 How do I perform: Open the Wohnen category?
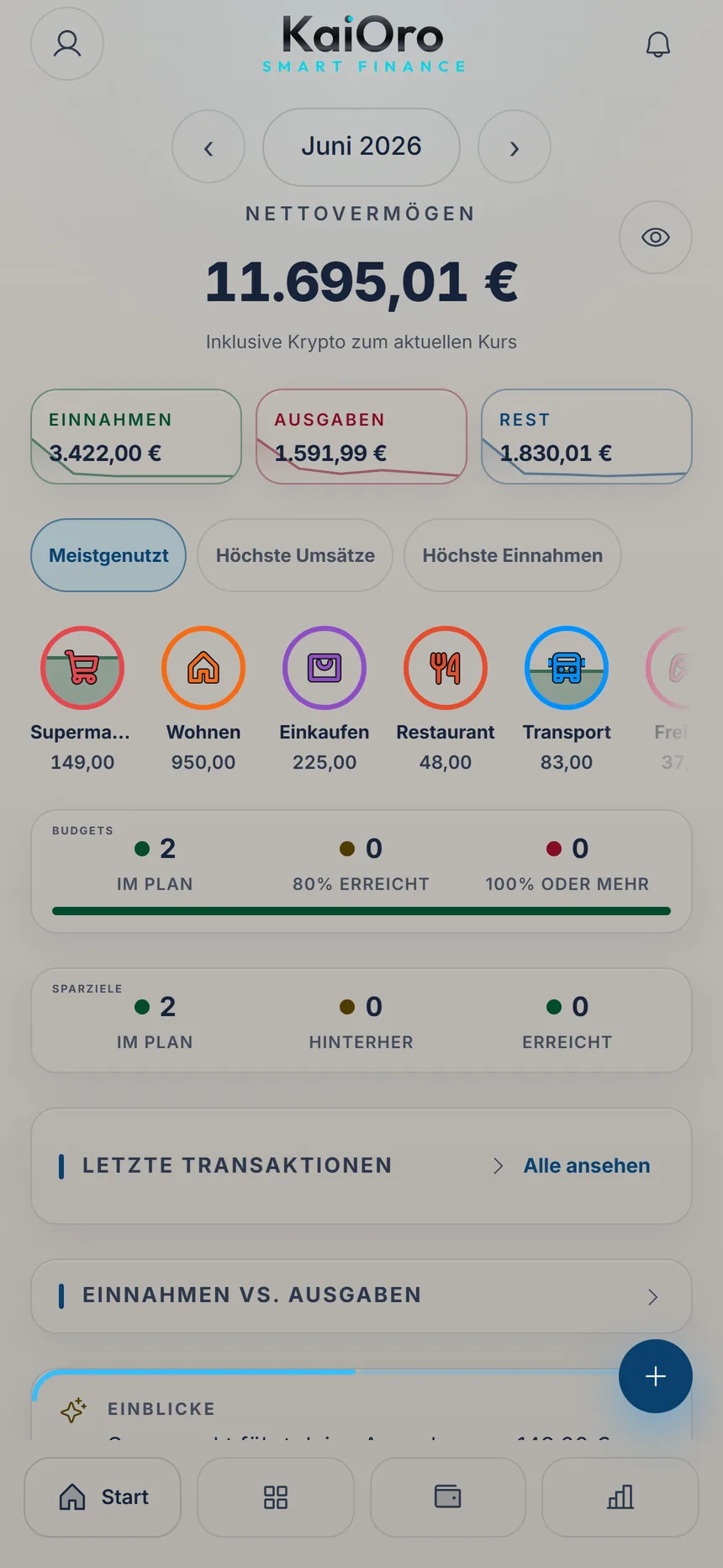tap(203, 700)
